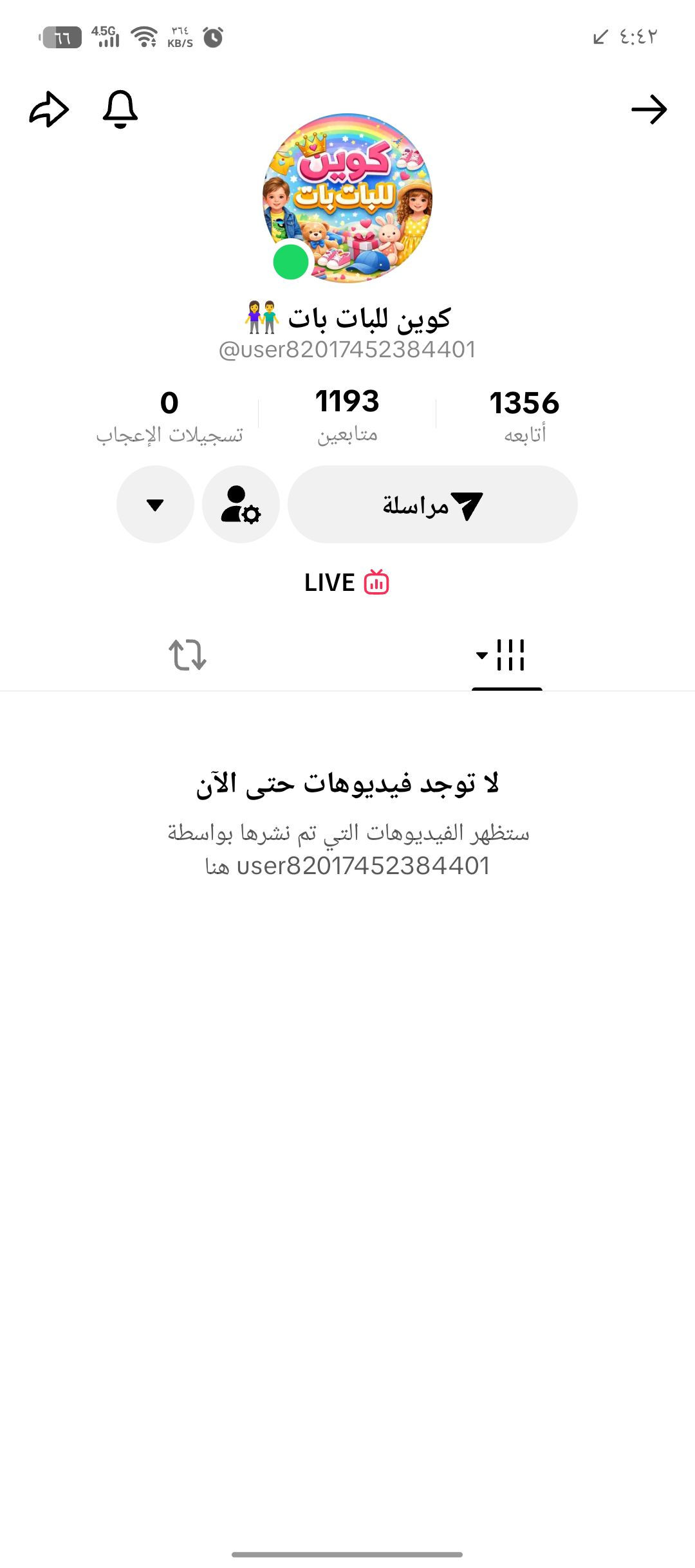
Task: Open the LIVE link
Action: [x=347, y=583]
